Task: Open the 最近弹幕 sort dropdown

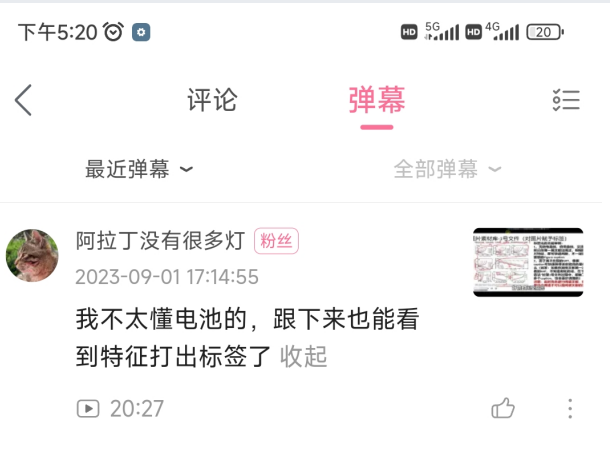Action: pyautogui.click(x=139, y=169)
